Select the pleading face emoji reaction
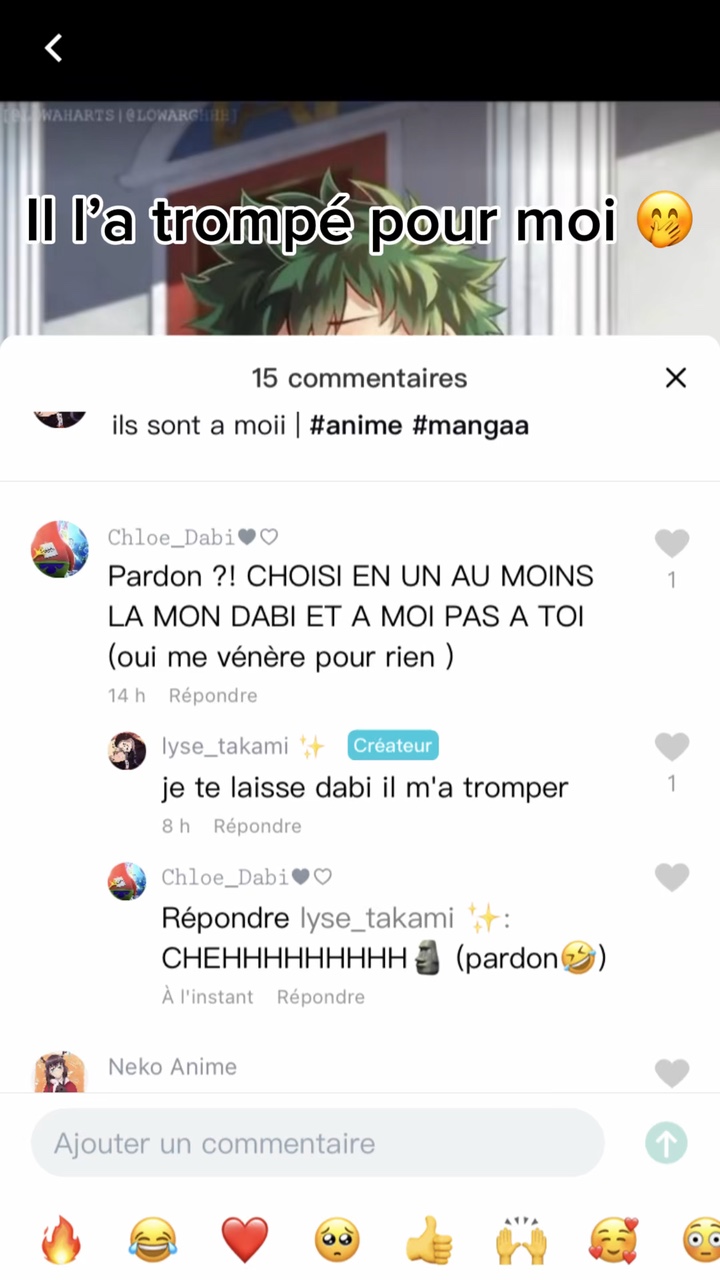Image resolution: width=720 pixels, height=1280 pixels. [337, 1239]
